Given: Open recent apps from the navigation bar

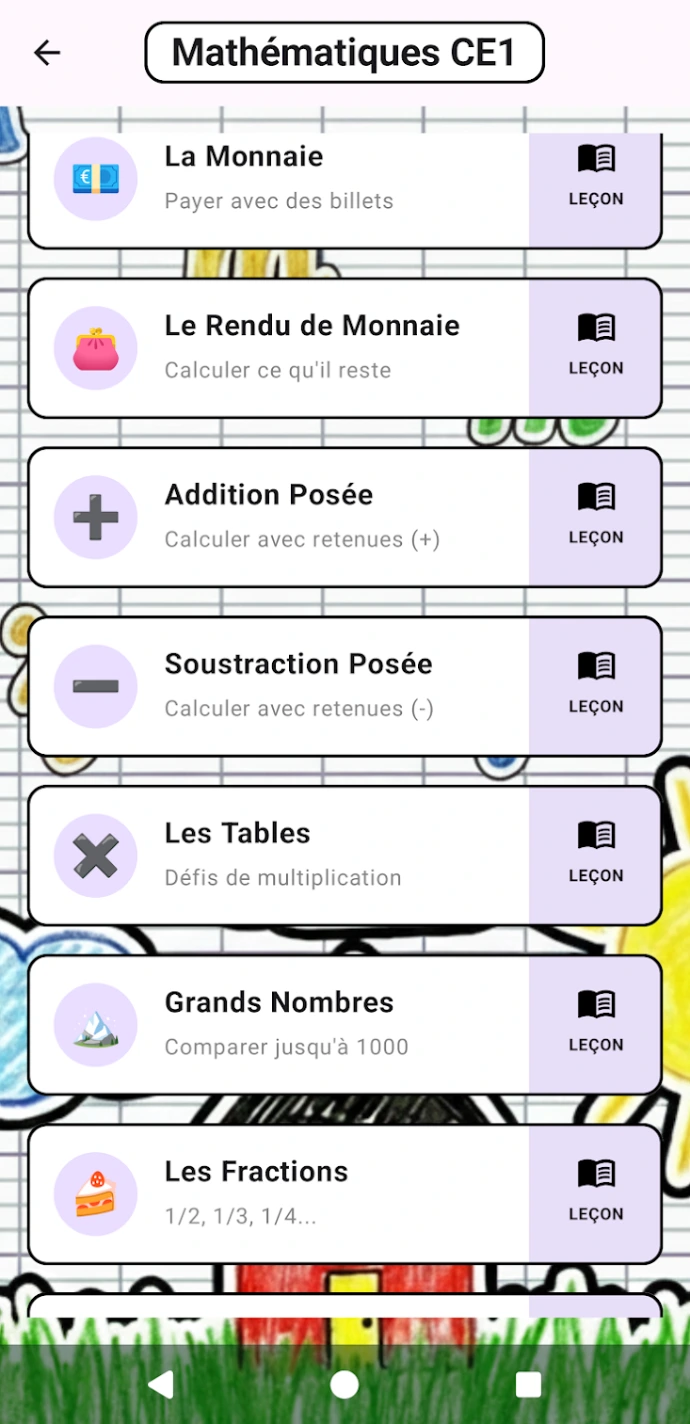Looking at the screenshot, I should click(x=528, y=1384).
